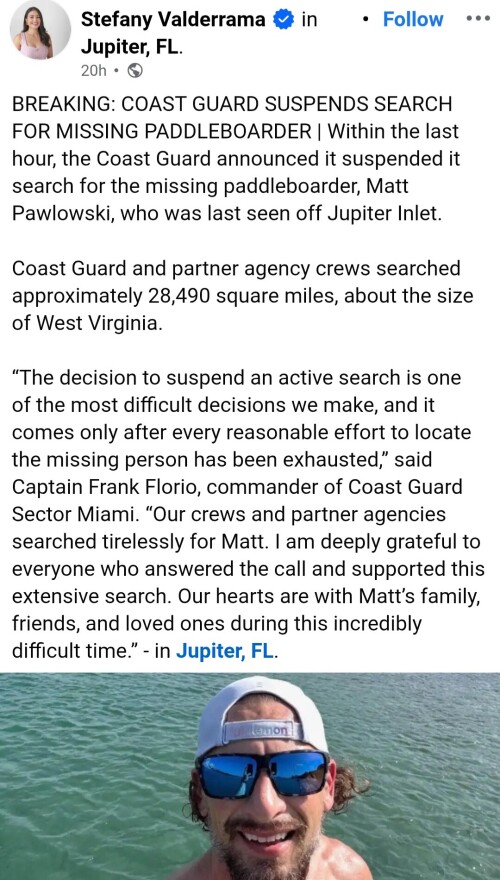Open the post's three-dot options menu
The width and height of the screenshot is (500, 880).
478,18
